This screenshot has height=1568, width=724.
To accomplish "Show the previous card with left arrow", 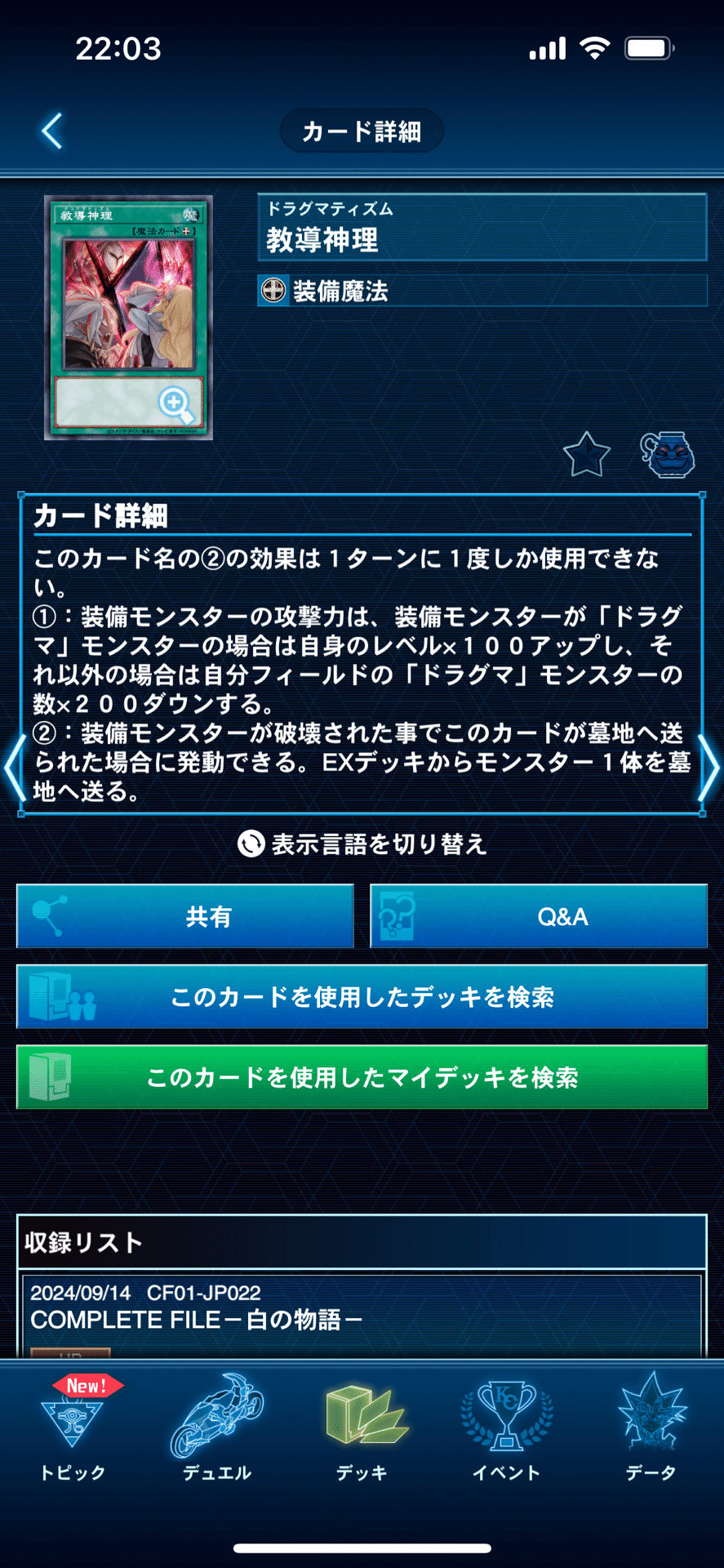I will point(14,768).
